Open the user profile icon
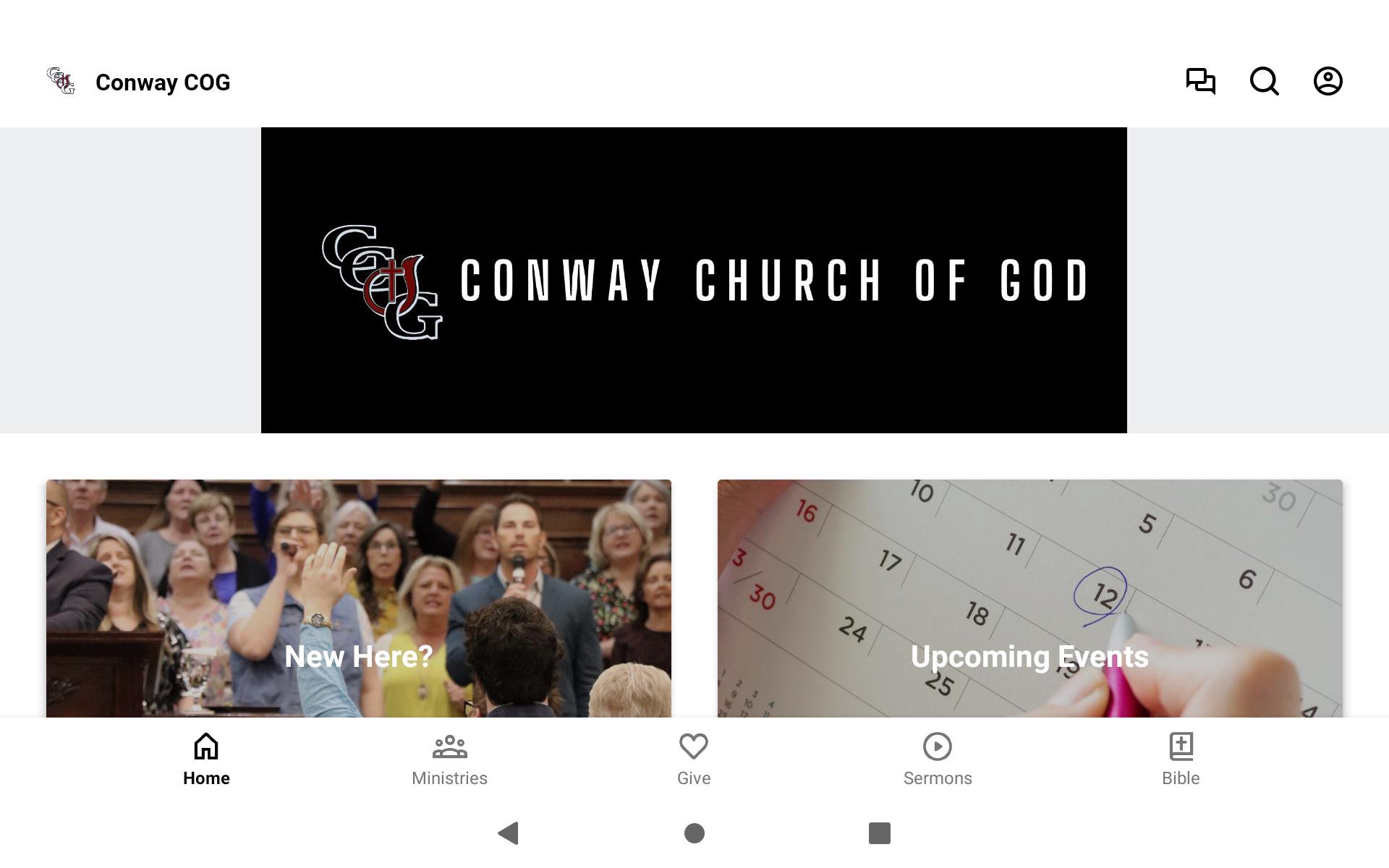This screenshot has height=868, width=1389. 1328,81
